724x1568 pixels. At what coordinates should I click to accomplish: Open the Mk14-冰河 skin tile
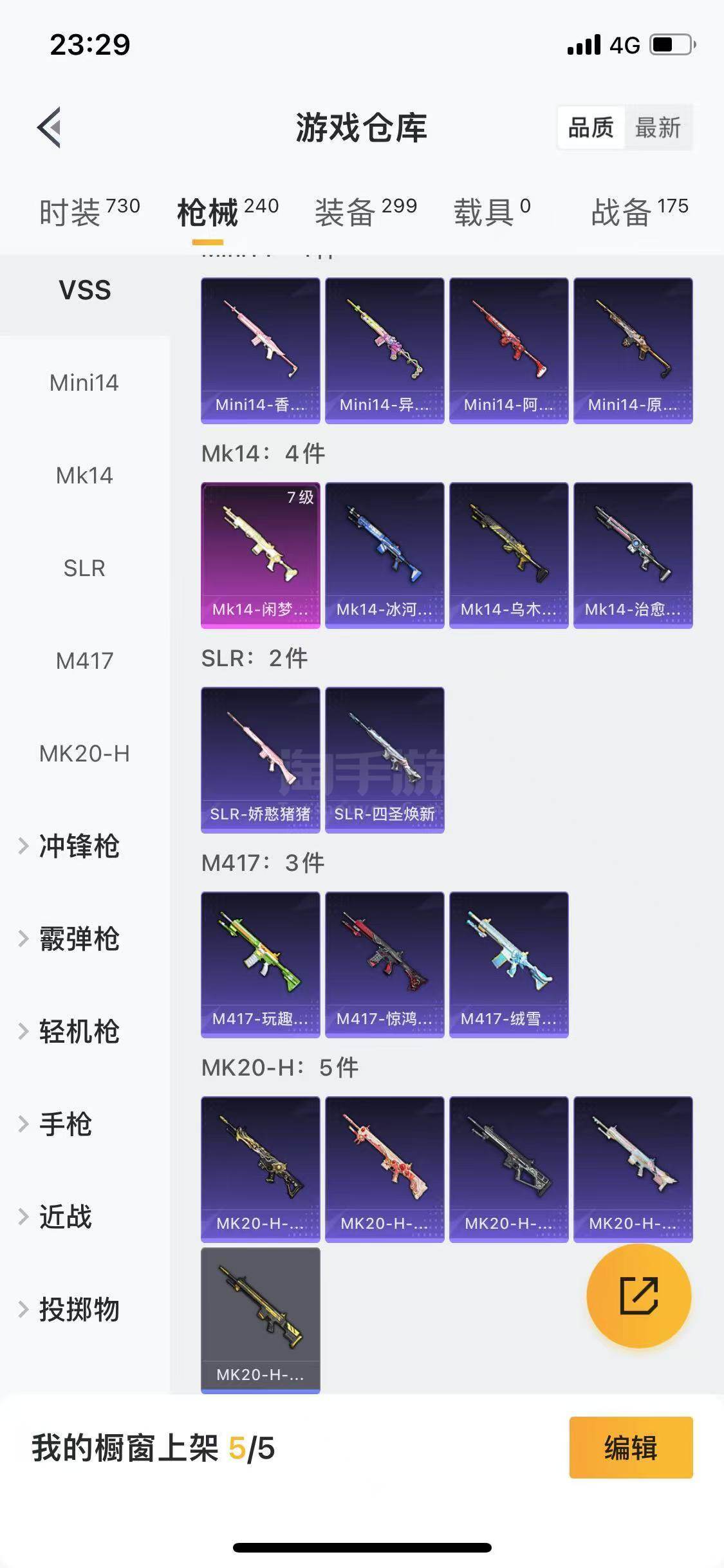click(x=384, y=555)
